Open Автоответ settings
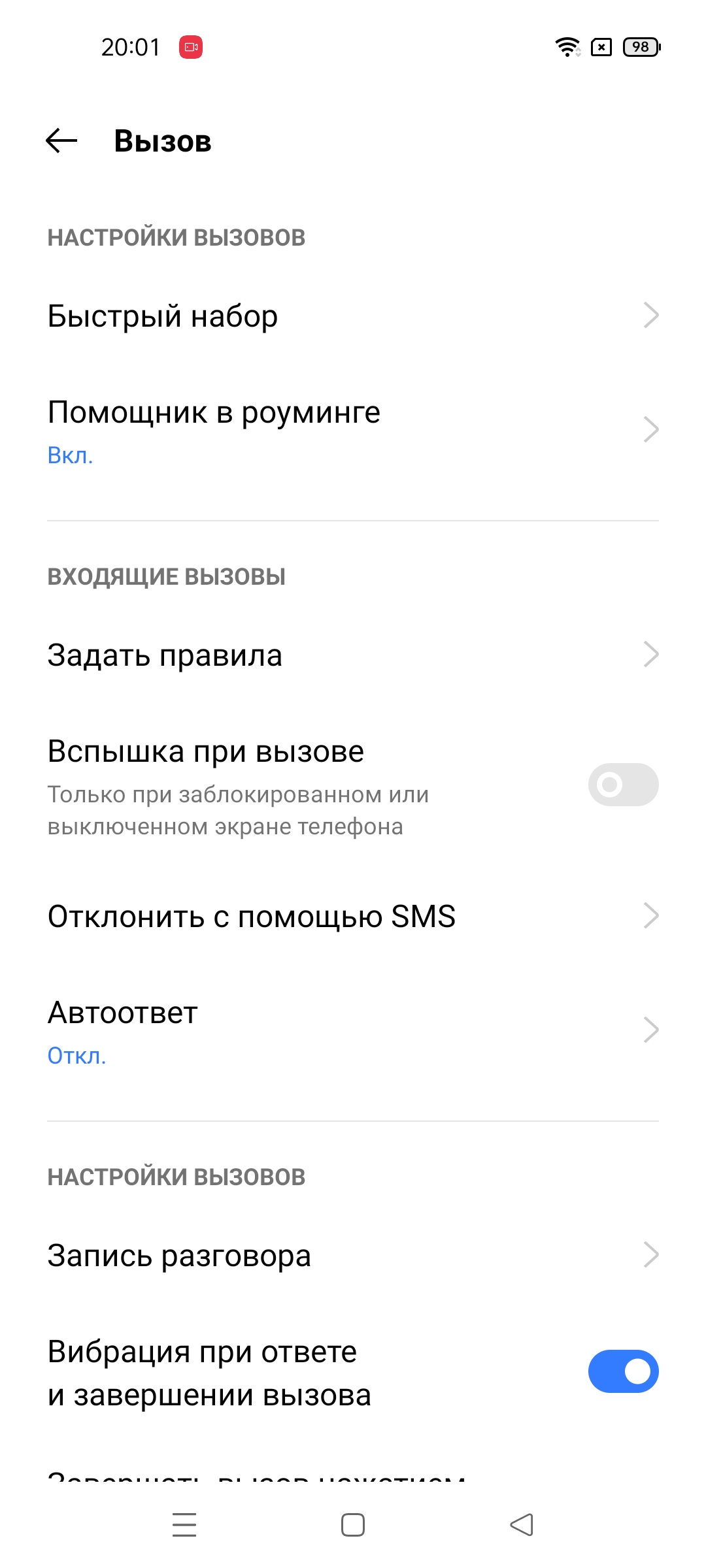Viewport: 706px width, 1568px height. coord(353,1030)
